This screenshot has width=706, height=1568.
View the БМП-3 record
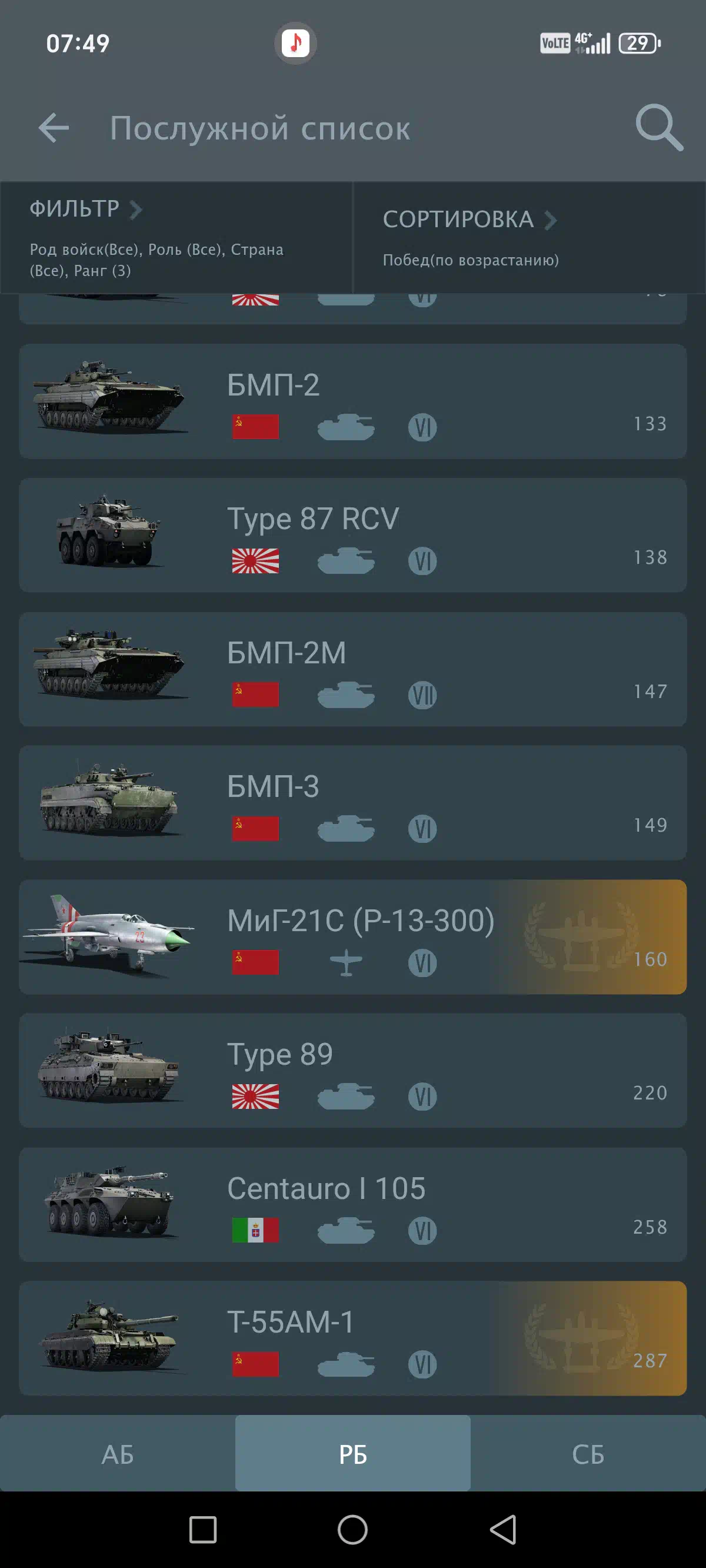click(x=353, y=803)
